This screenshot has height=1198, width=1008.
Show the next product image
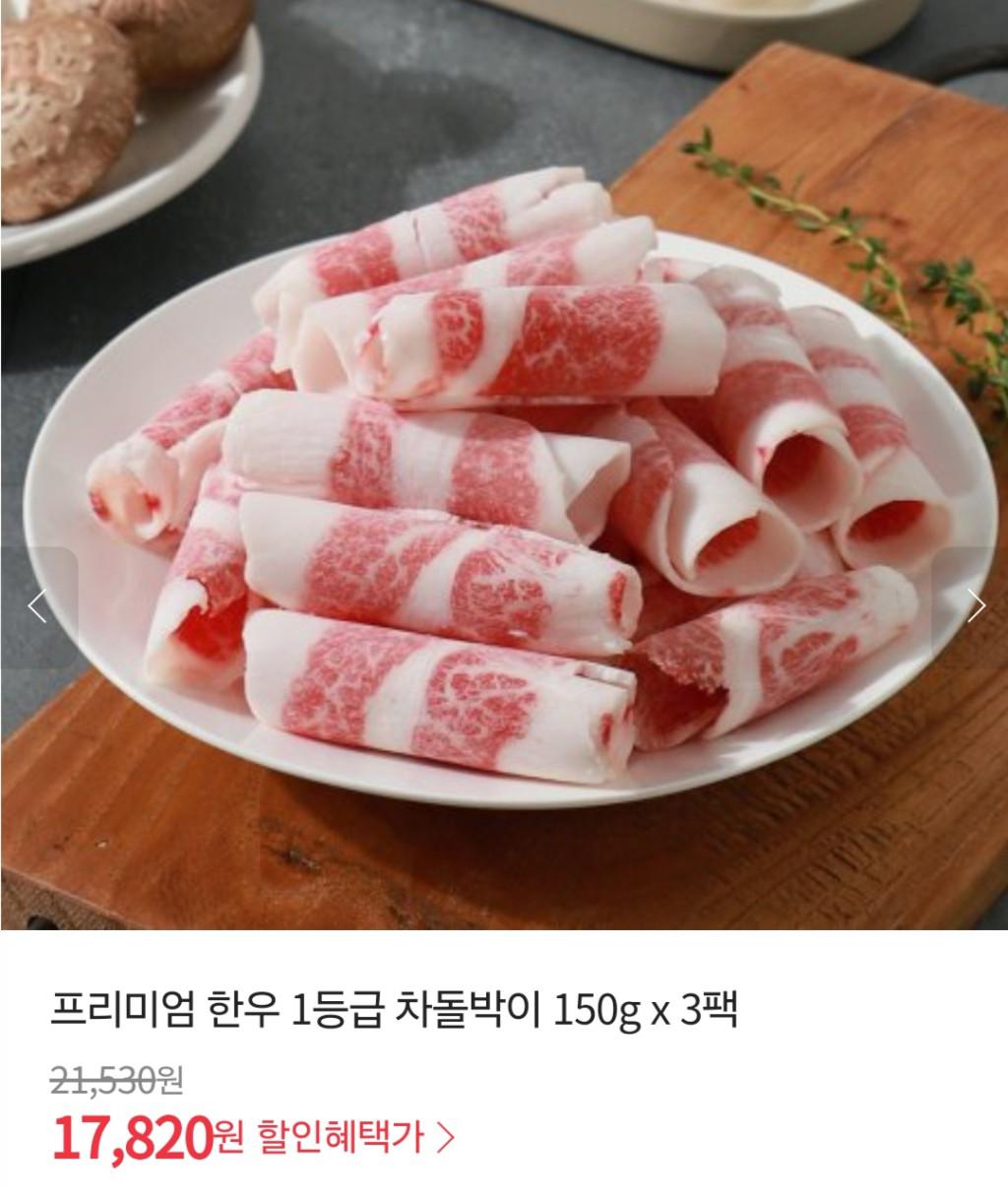[975, 606]
